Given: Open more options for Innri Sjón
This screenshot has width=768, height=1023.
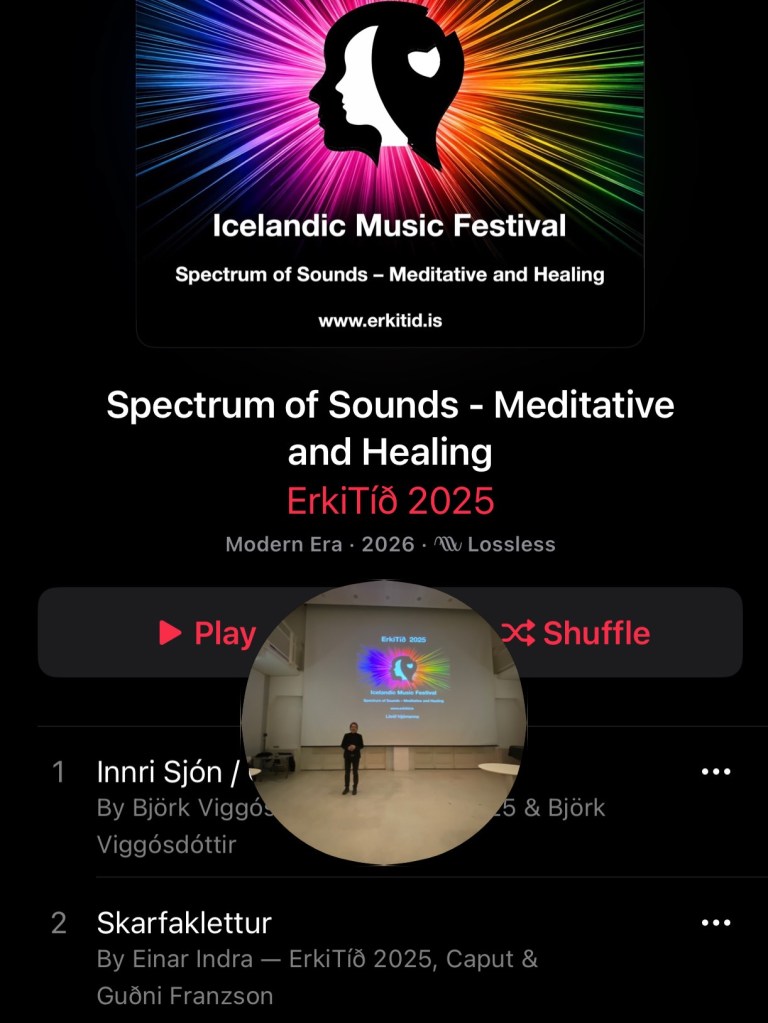Looking at the screenshot, I should pyautogui.click(x=716, y=772).
